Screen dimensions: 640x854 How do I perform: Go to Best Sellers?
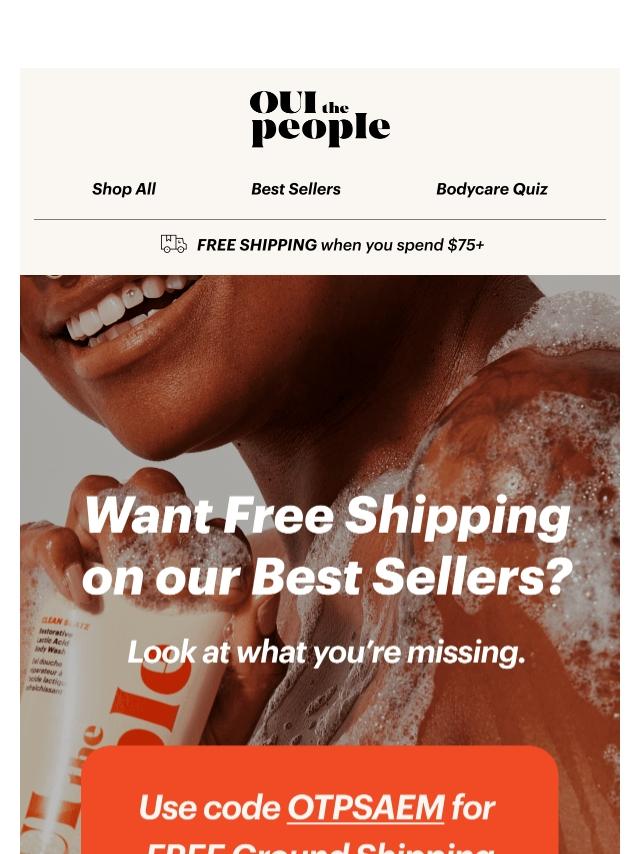(x=295, y=189)
